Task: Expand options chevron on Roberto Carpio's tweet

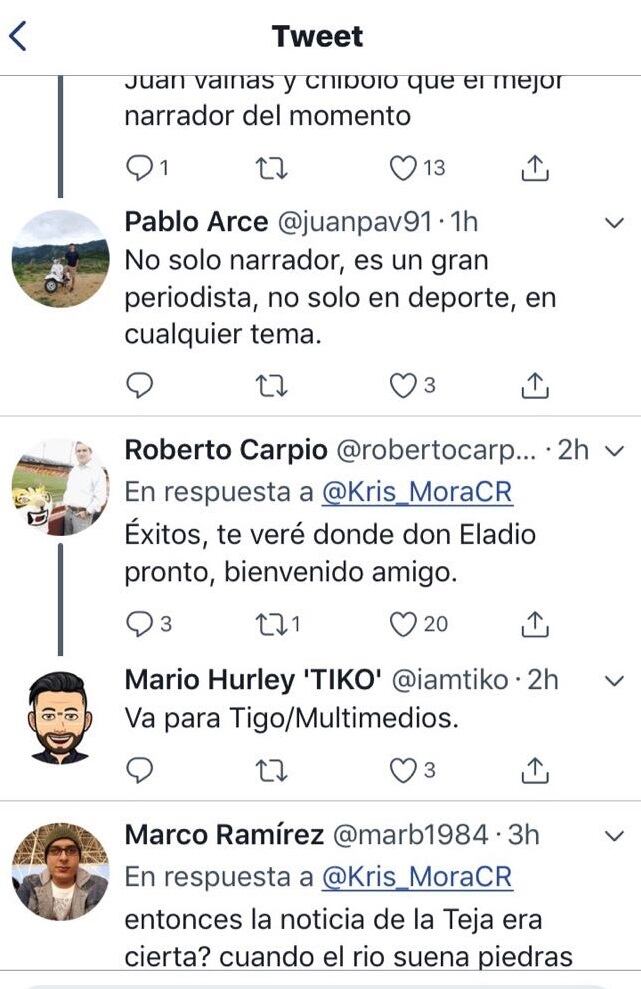Action: point(615,450)
